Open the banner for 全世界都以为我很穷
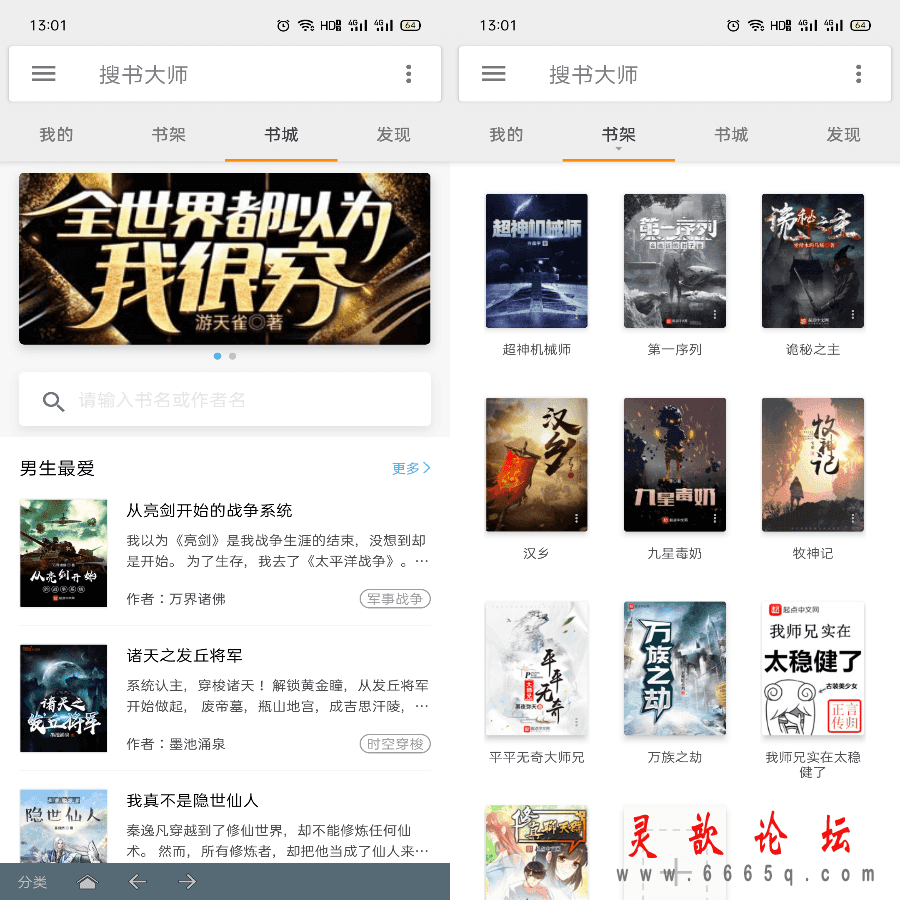The height and width of the screenshot is (900, 900). [x=224, y=259]
